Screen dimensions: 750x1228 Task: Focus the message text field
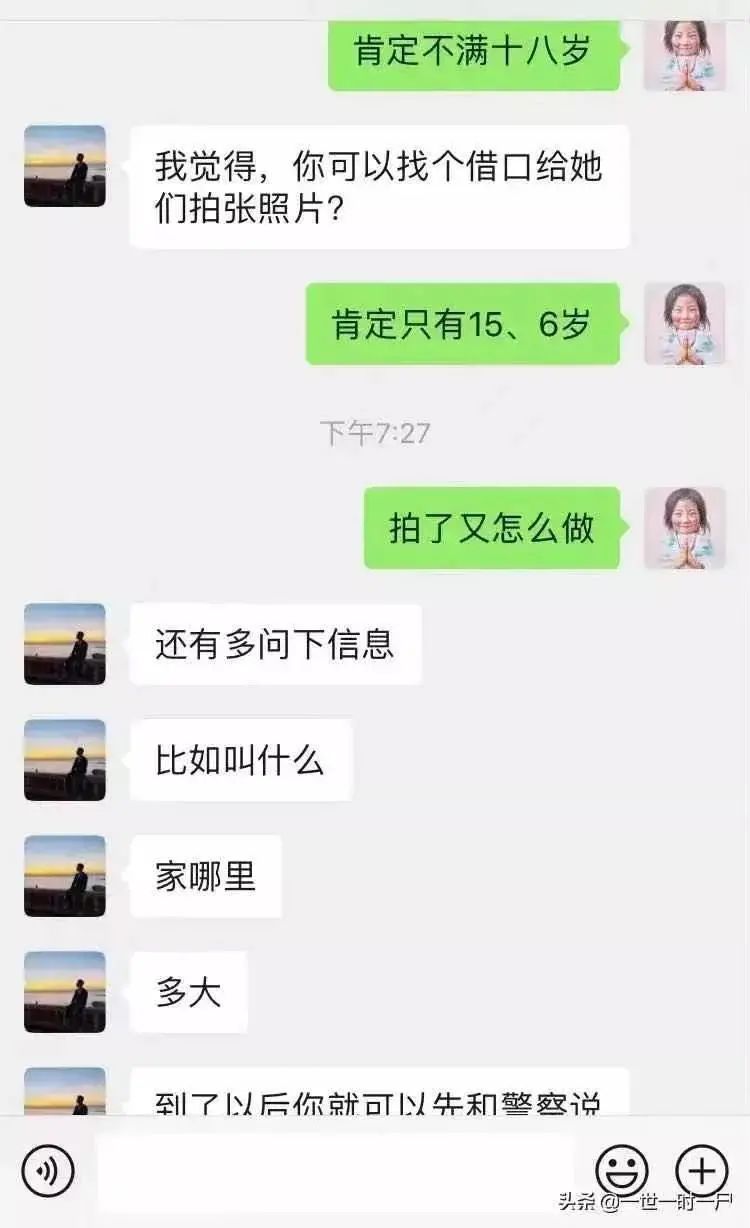click(x=335, y=1170)
